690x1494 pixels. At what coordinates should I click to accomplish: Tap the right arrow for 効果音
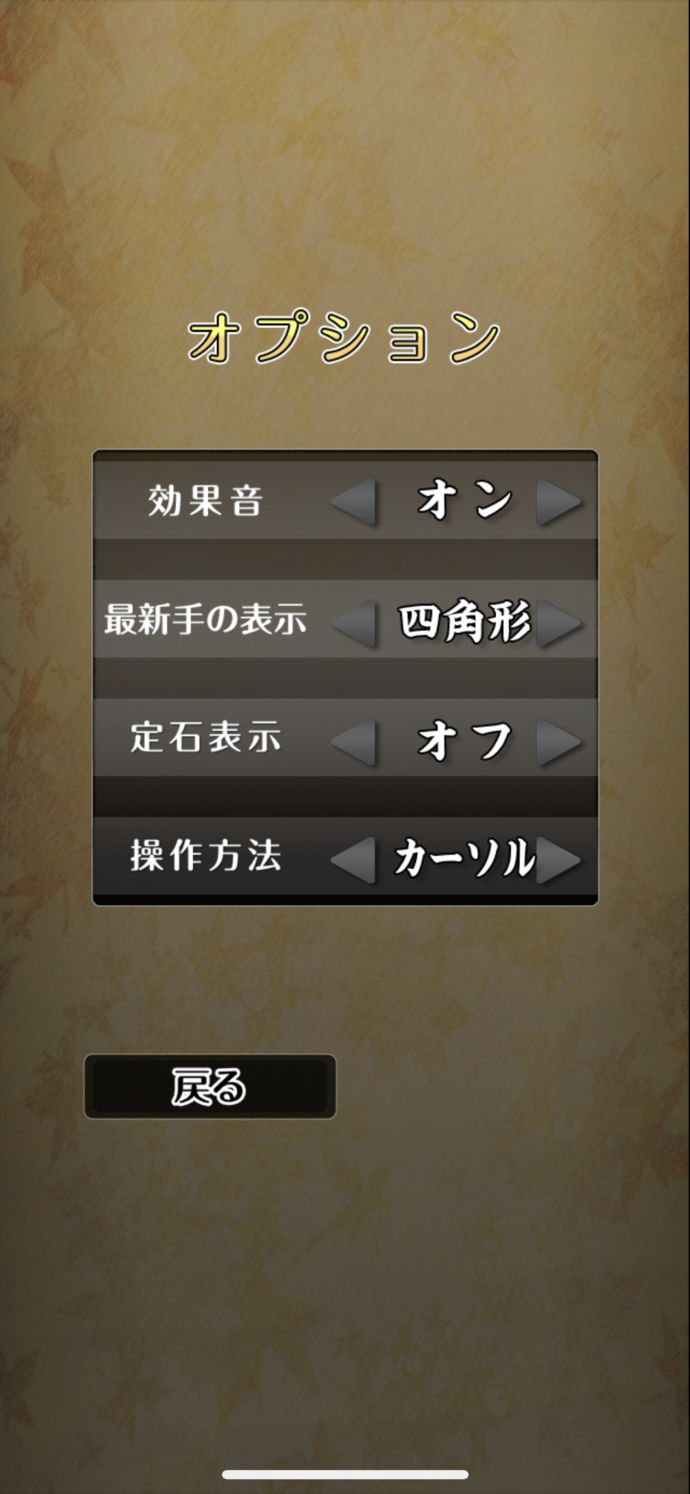click(558, 502)
